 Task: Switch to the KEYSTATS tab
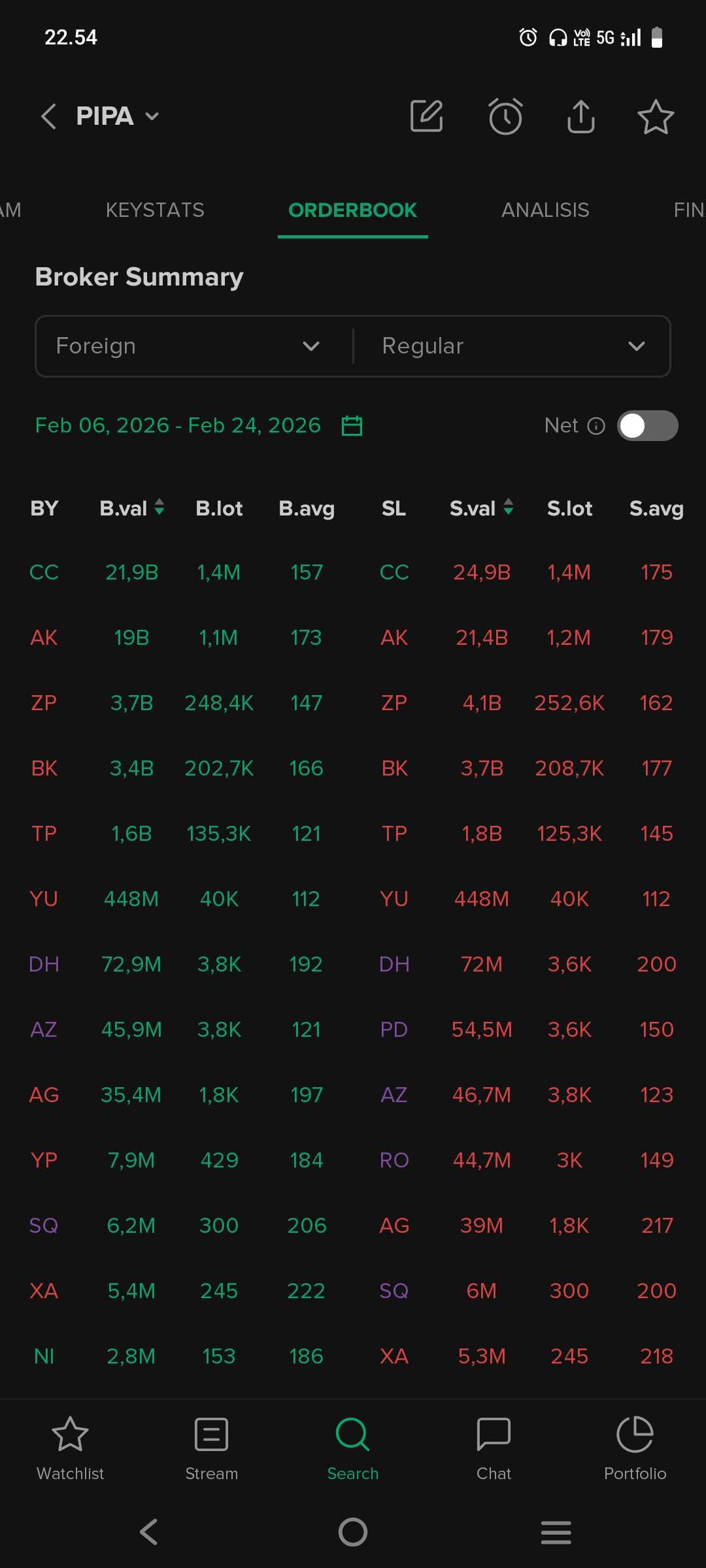point(155,210)
